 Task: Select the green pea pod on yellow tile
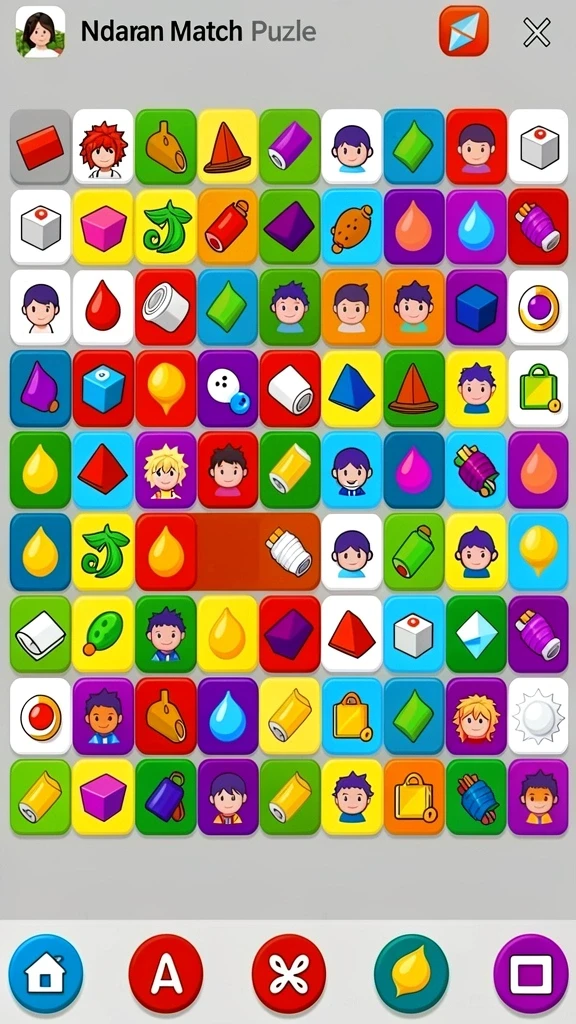point(103,633)
